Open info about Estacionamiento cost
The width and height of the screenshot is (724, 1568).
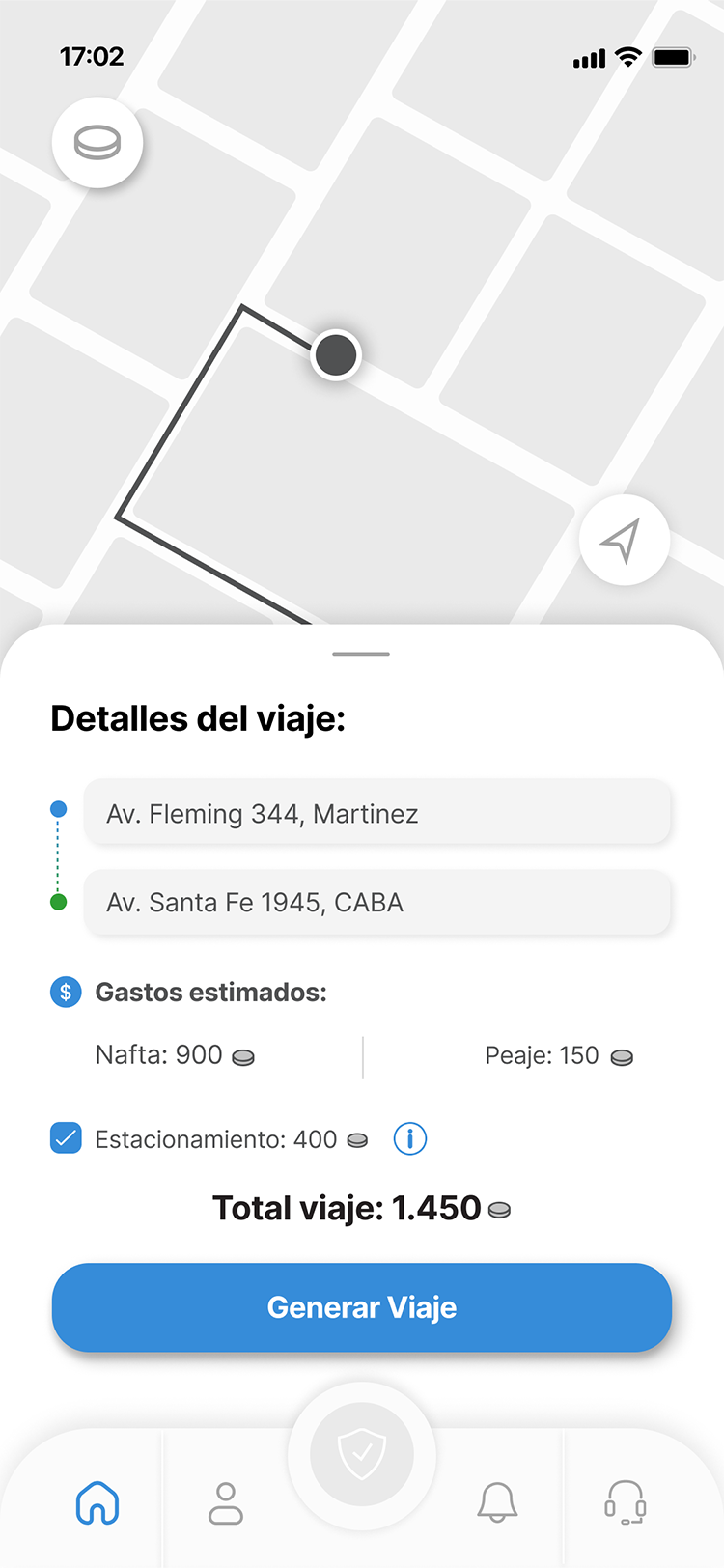click(x=410, y=1138)
